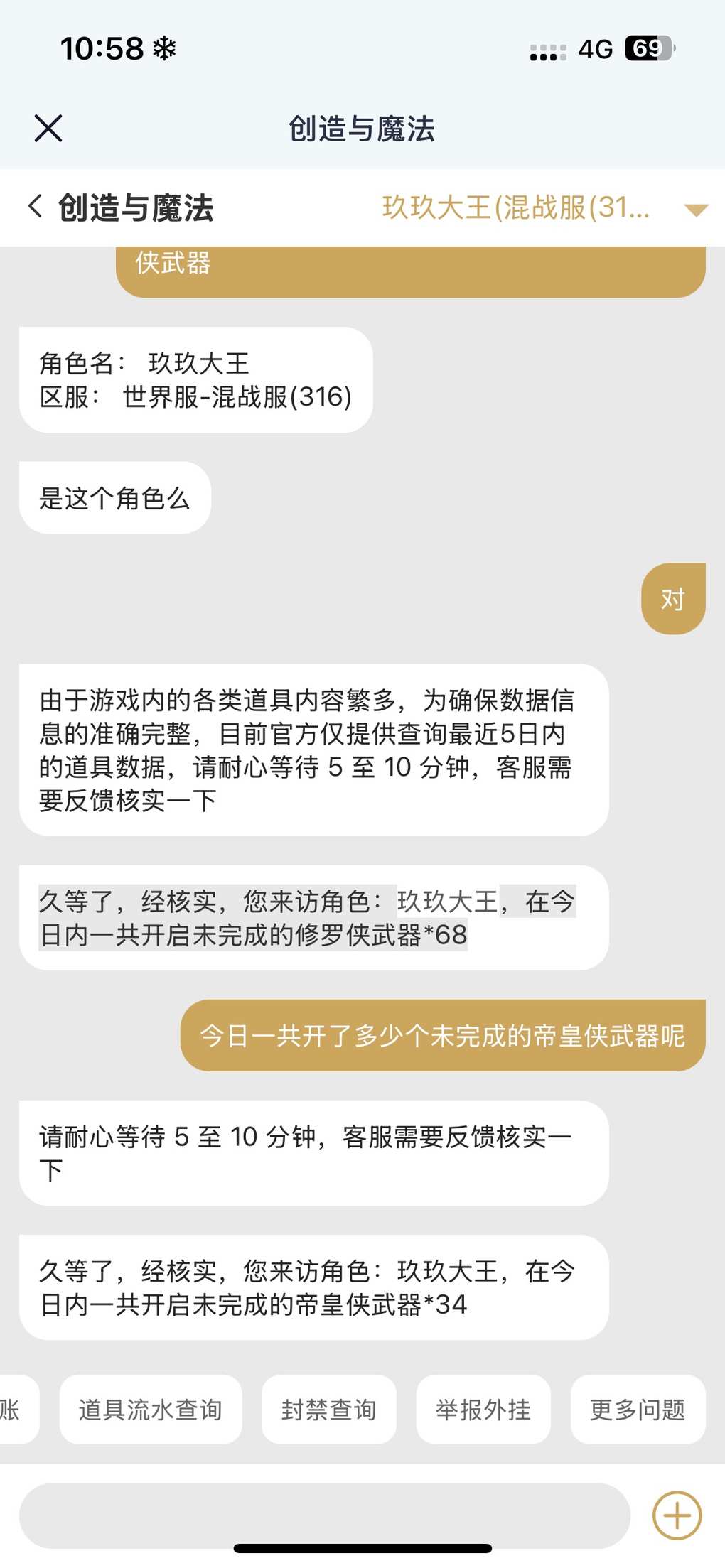Expand the 玖玖大王 character dropdown
Screen dimensions: 725x1568
click(x=695, y=209)
